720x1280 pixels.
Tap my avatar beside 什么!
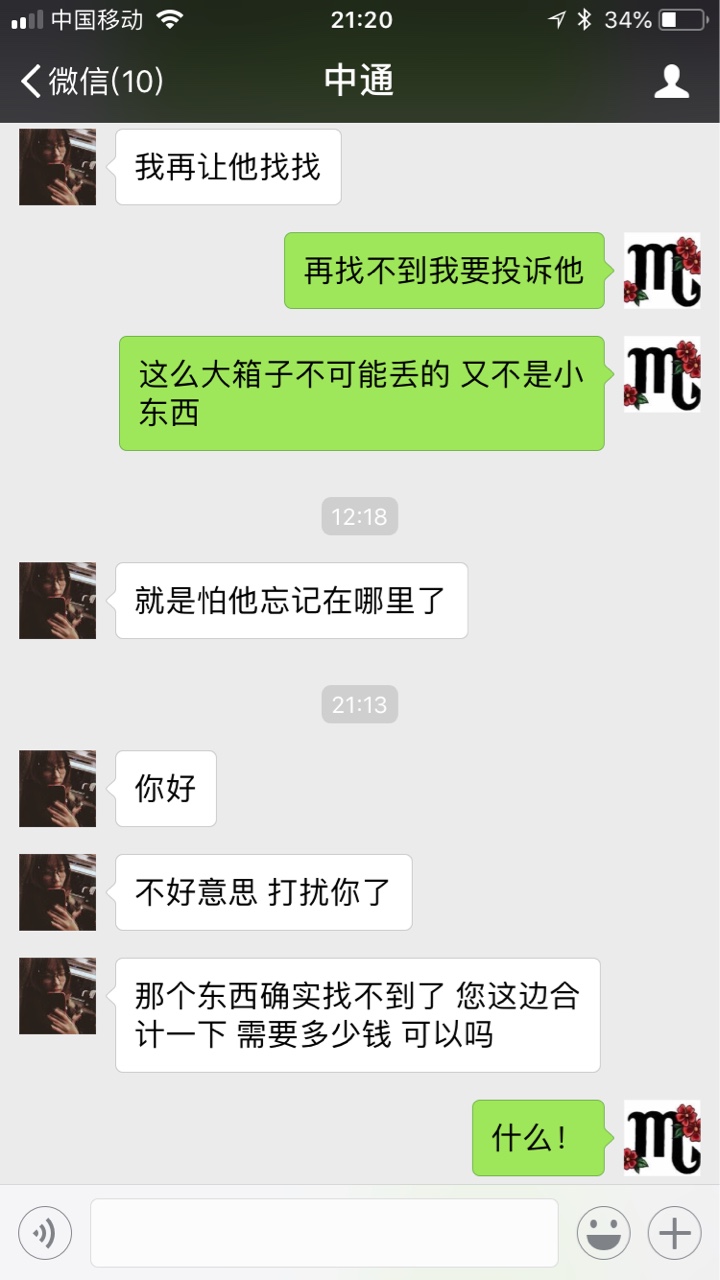(x=662, y=1139)
